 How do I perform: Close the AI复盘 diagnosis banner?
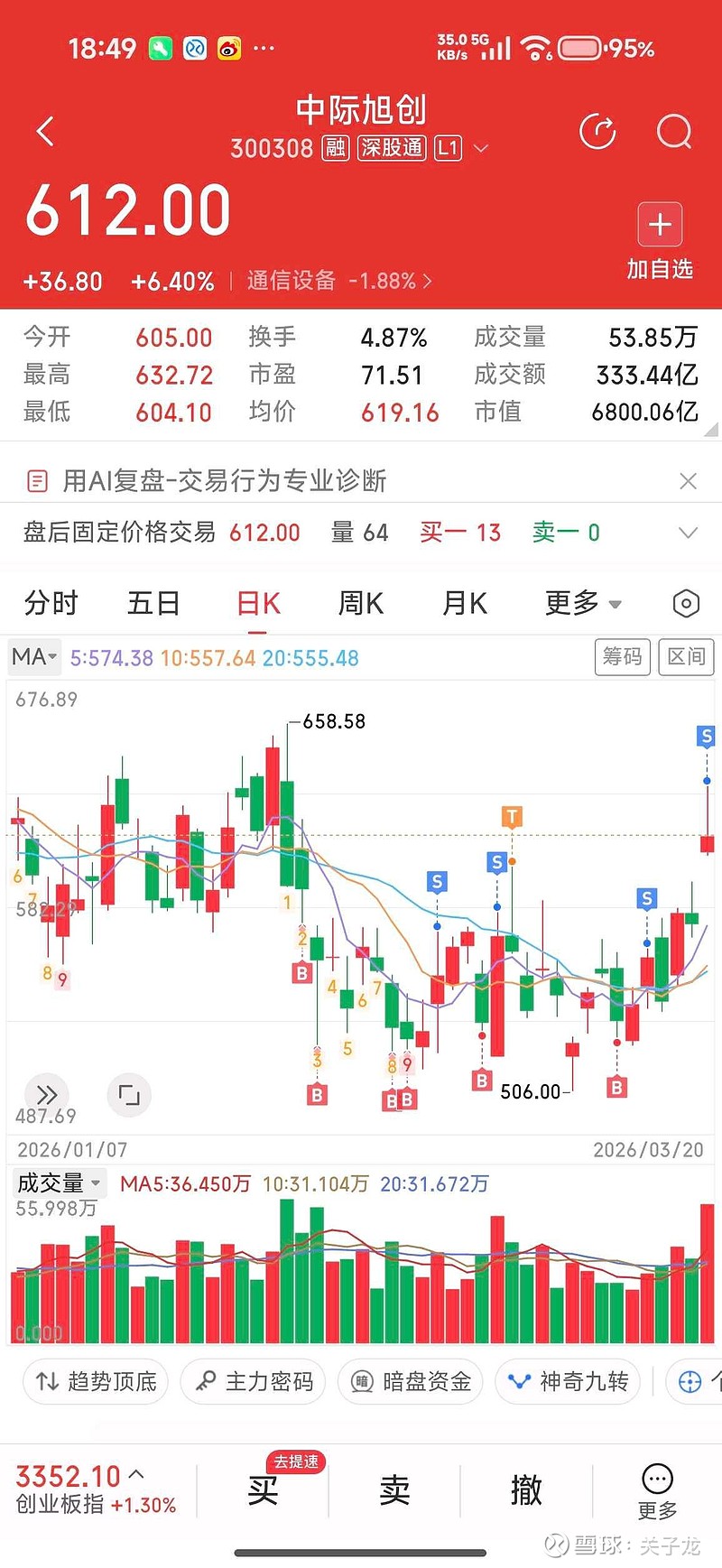pos(689,481)
